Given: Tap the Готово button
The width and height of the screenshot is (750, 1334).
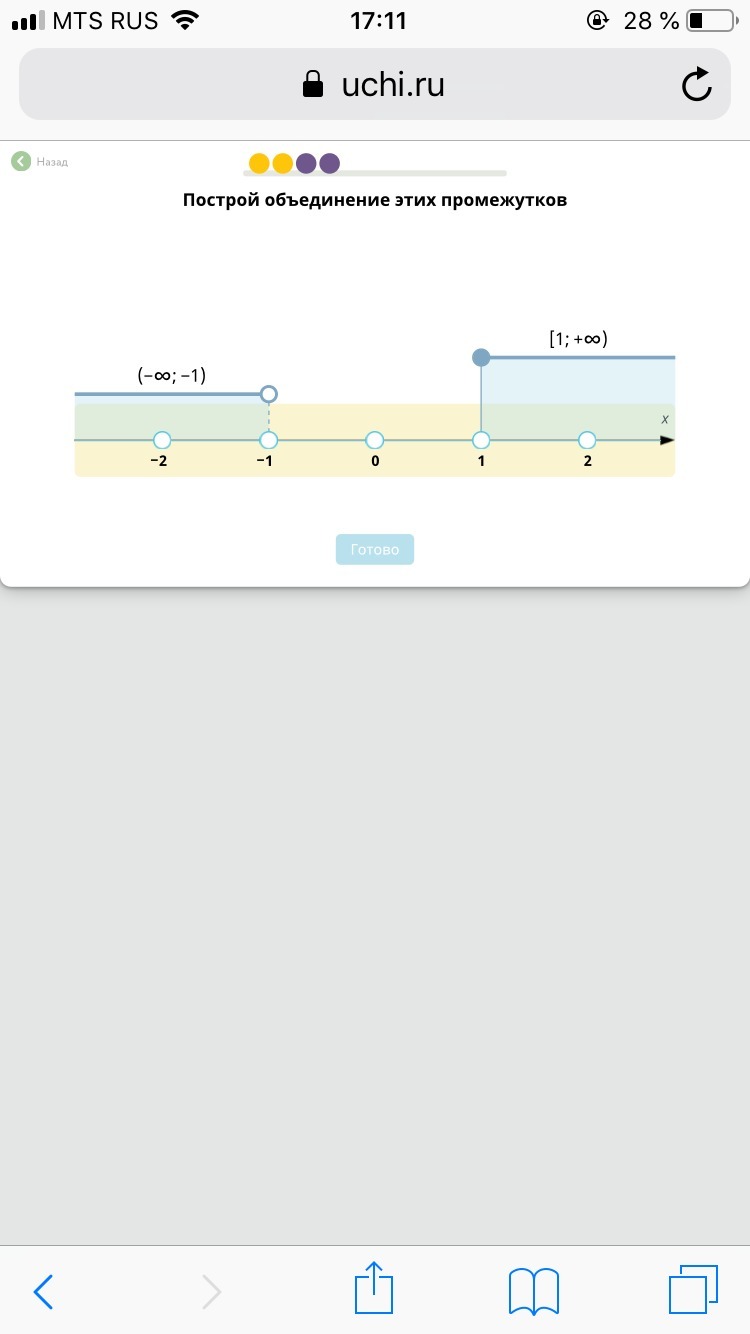Looking at the screenshot, I should (x=375, y=550).
